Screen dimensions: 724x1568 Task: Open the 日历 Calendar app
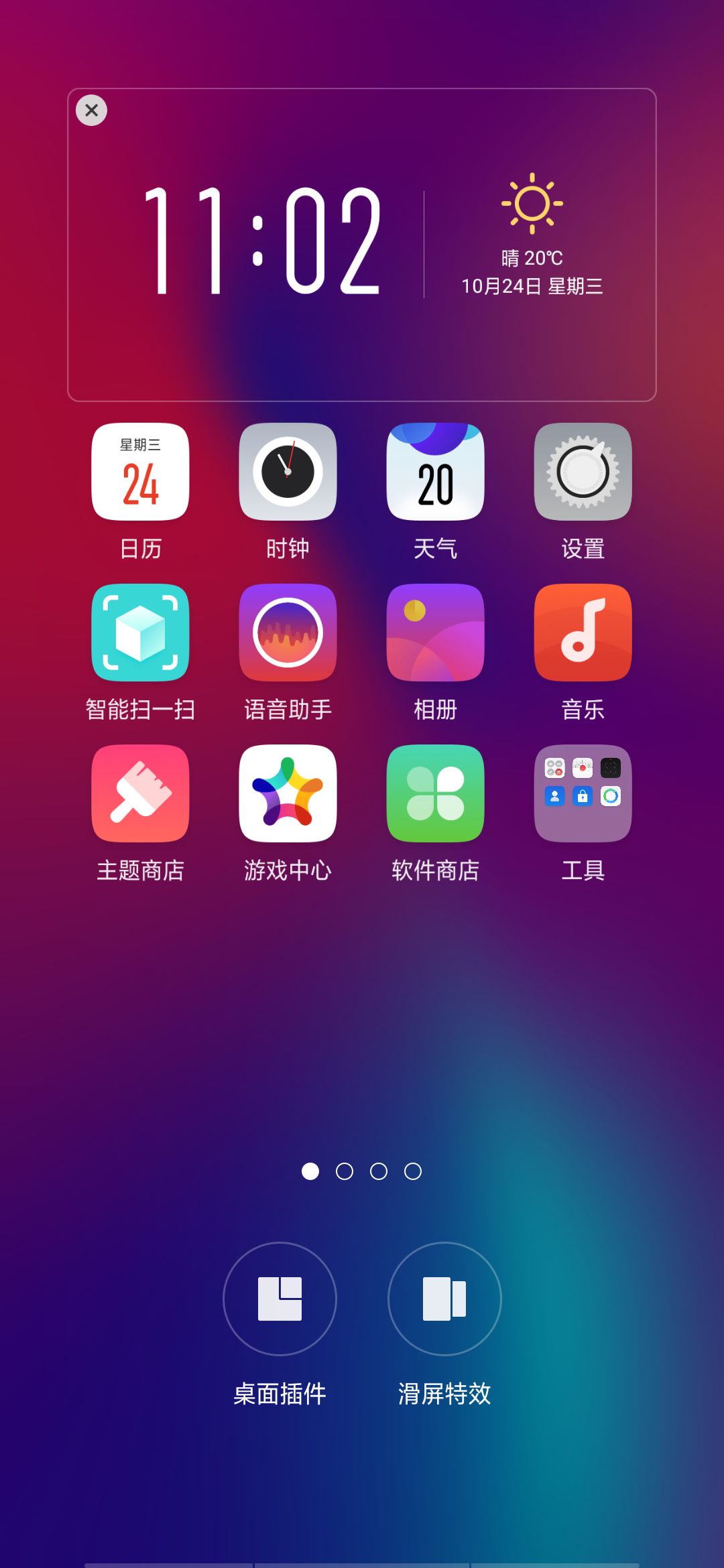coord(139,472)
